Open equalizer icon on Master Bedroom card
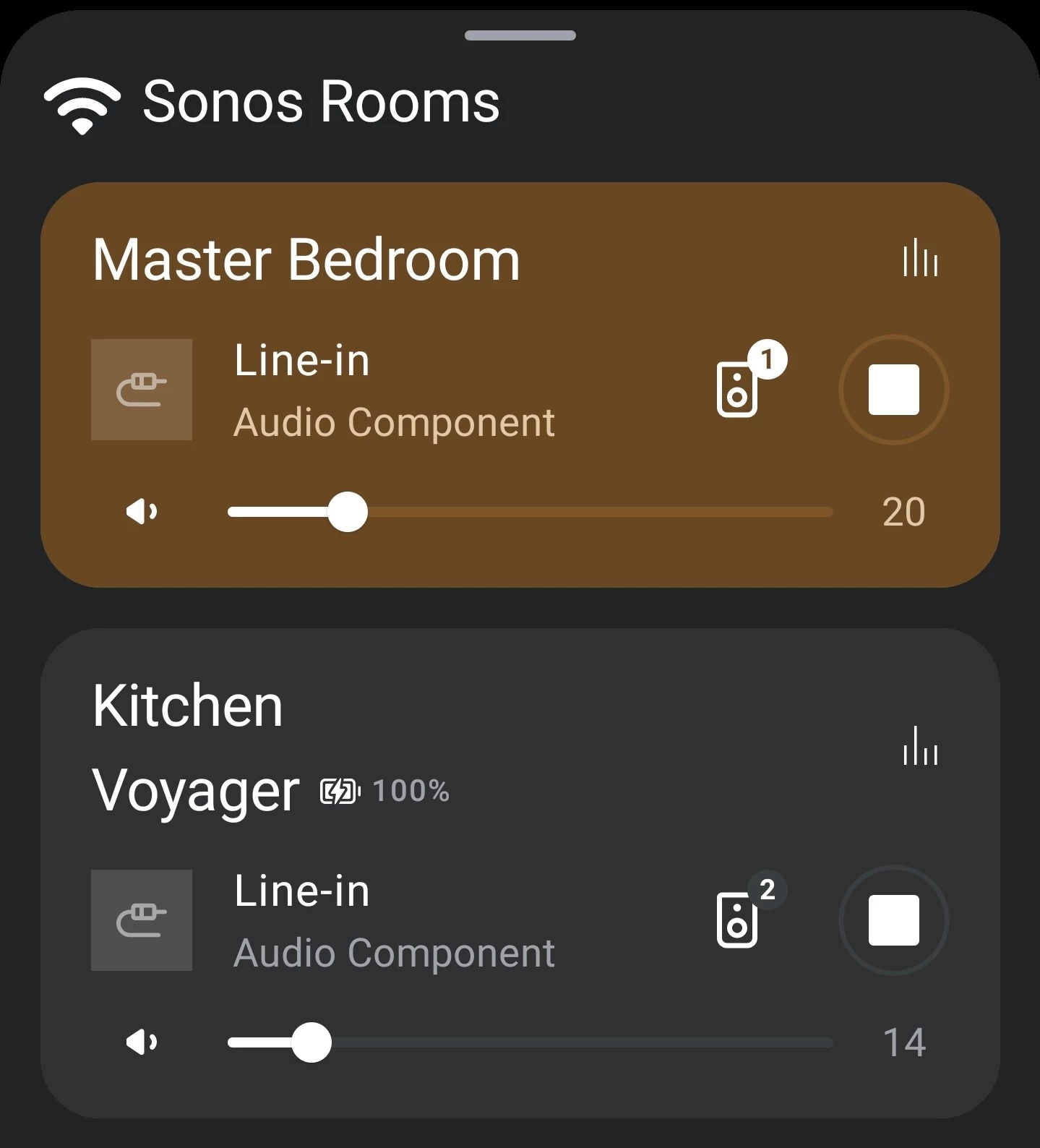The height and width of the screenshot is (1148, 1040). (x=920, y=258)
